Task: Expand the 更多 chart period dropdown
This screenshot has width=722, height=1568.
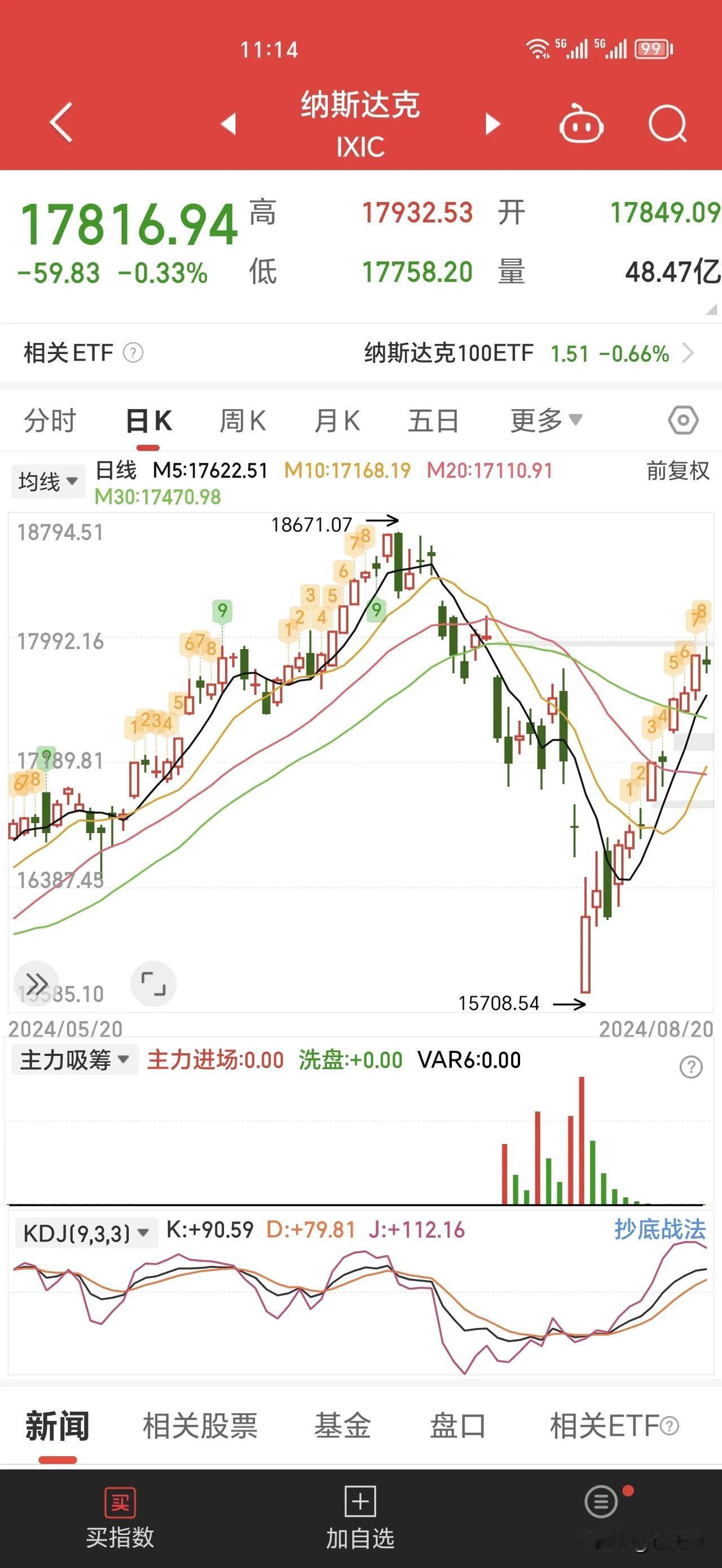Action: pos(546,421)
